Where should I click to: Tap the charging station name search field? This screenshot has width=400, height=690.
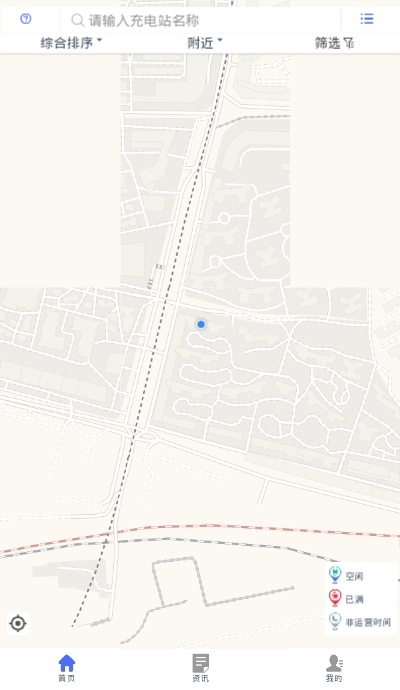click(201, 20)
